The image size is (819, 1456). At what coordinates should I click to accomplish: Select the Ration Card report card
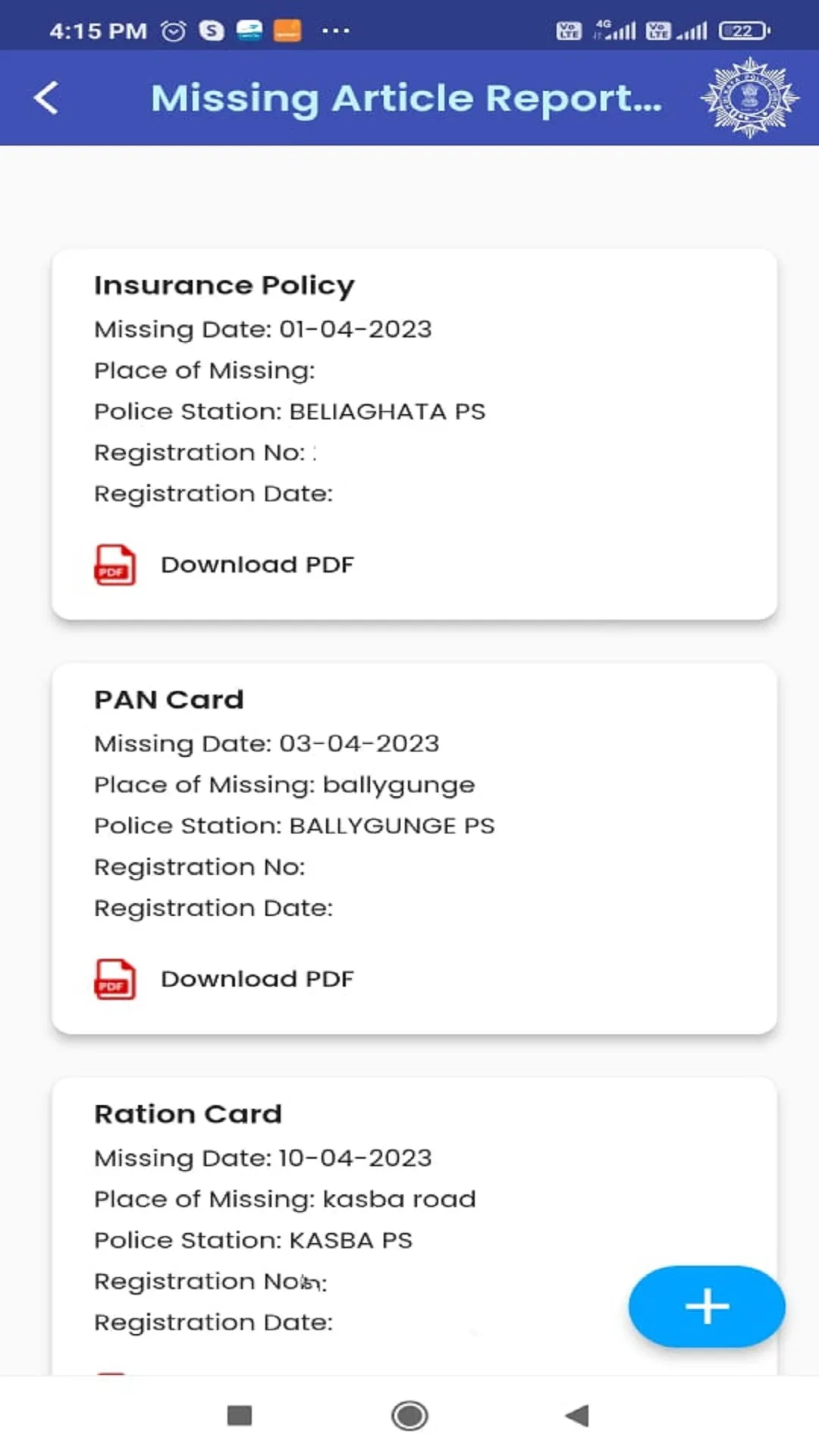[x=413, y=1213]
